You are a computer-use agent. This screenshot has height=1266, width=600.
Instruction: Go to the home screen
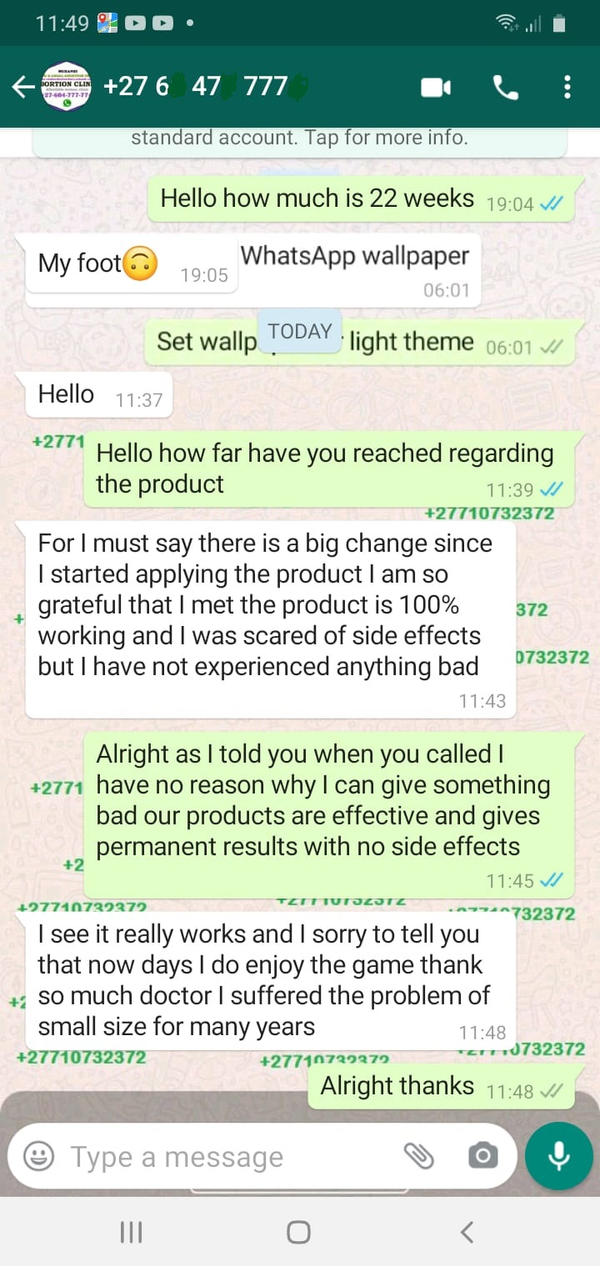[x=298, y=1232]
